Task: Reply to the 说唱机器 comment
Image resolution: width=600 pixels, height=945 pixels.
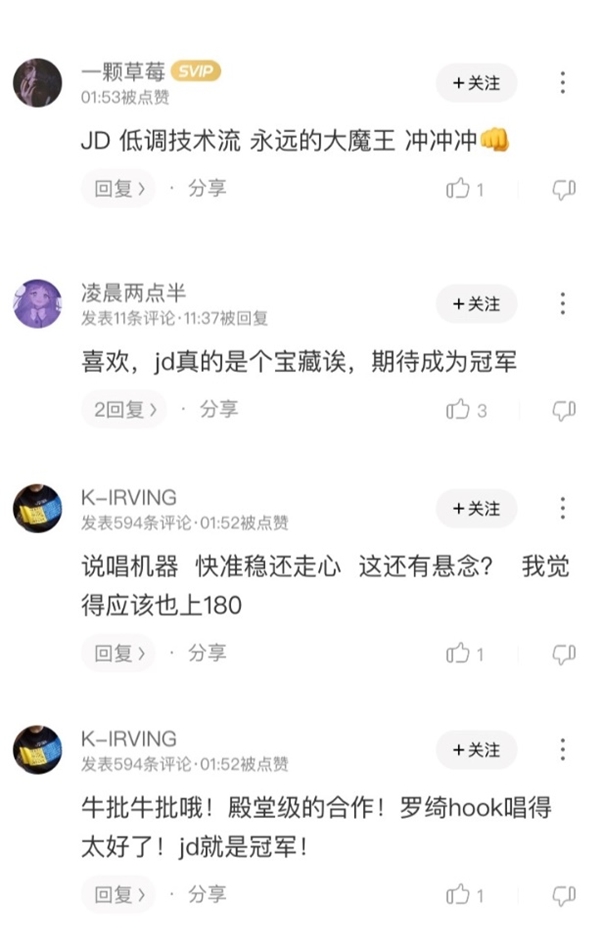Action: tap(118, 653)
